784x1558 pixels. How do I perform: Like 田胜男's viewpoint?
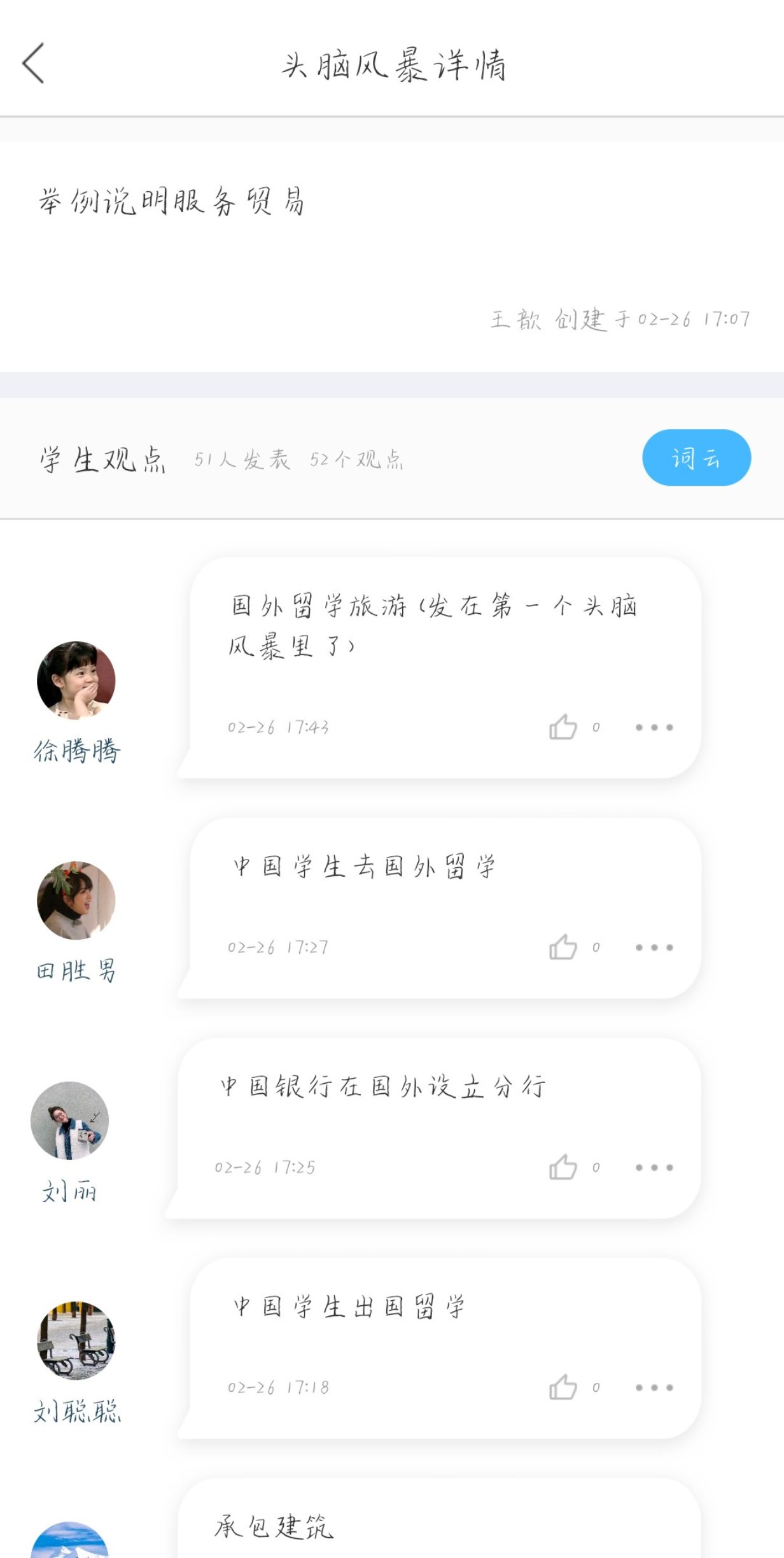click(563, 947)
